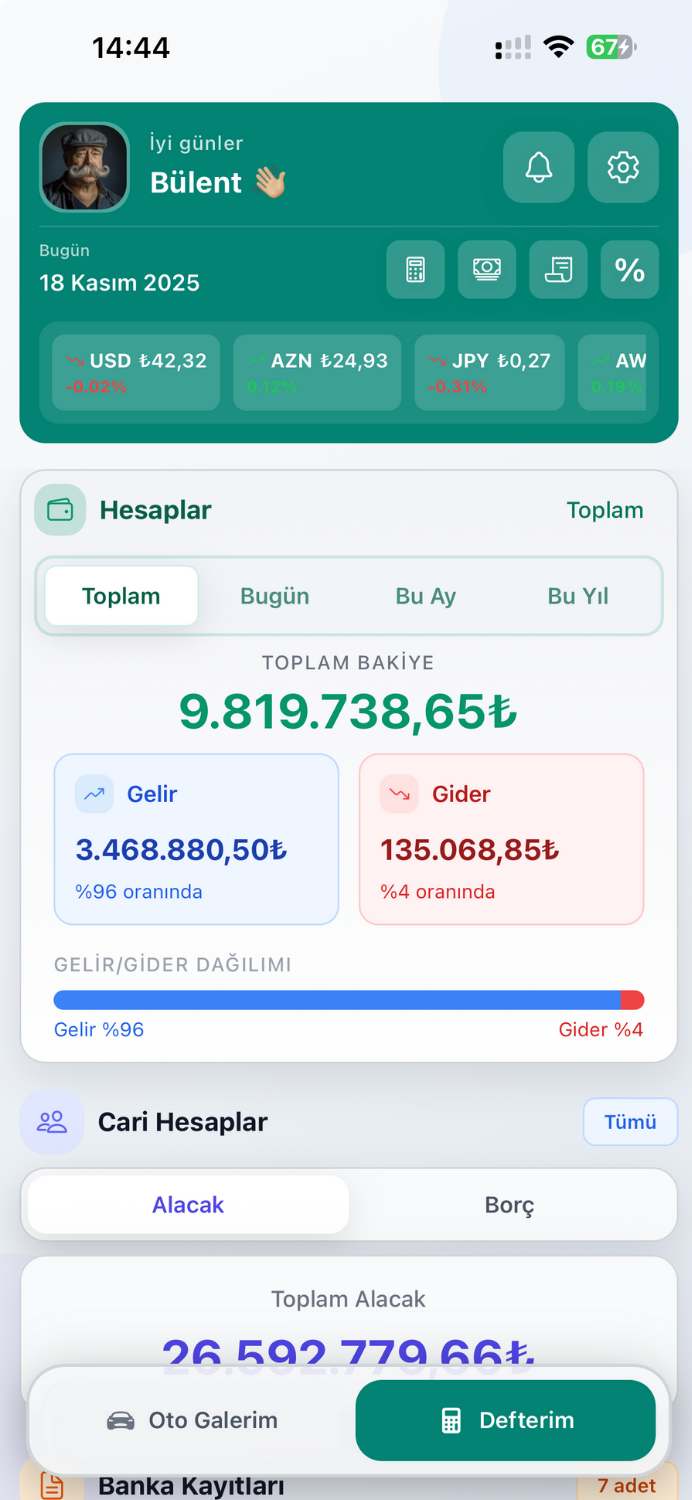Switch Hesaplar to the Bugün tab
Viewport: 692px width, 1500px height.
coord(275,597)
